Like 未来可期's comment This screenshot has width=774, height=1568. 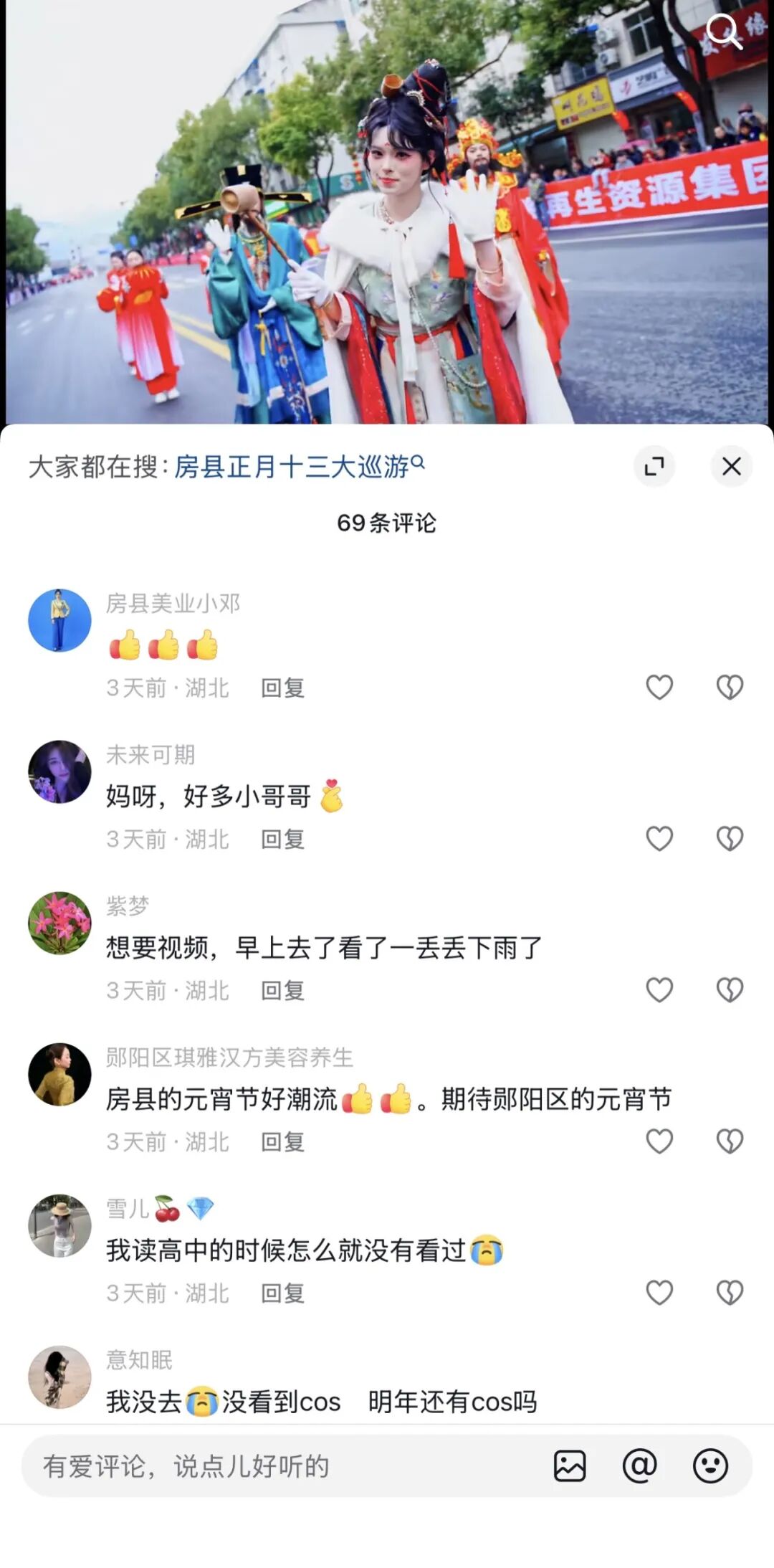point(659,839)
